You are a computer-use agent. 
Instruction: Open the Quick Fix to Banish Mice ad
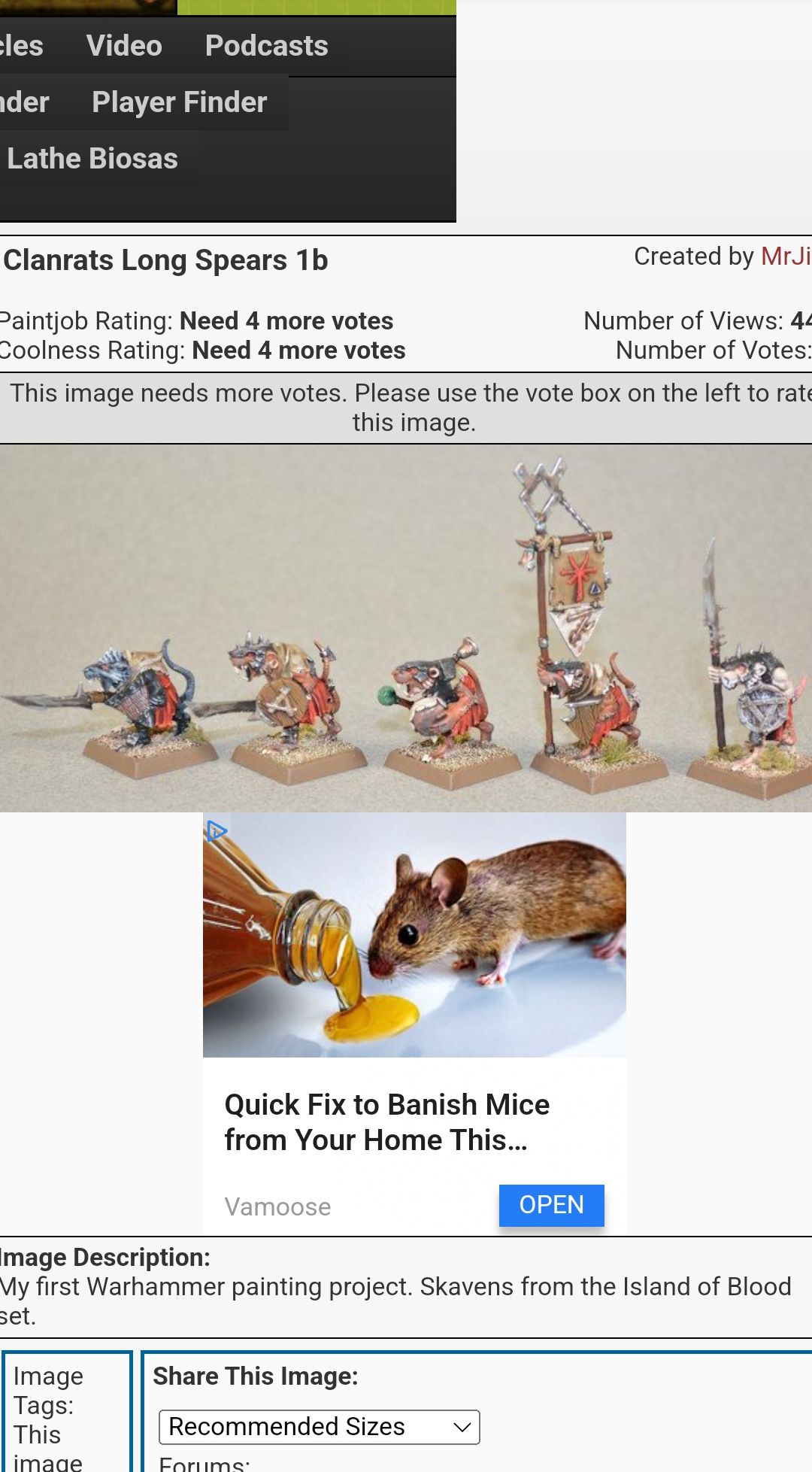[386, 1121]
